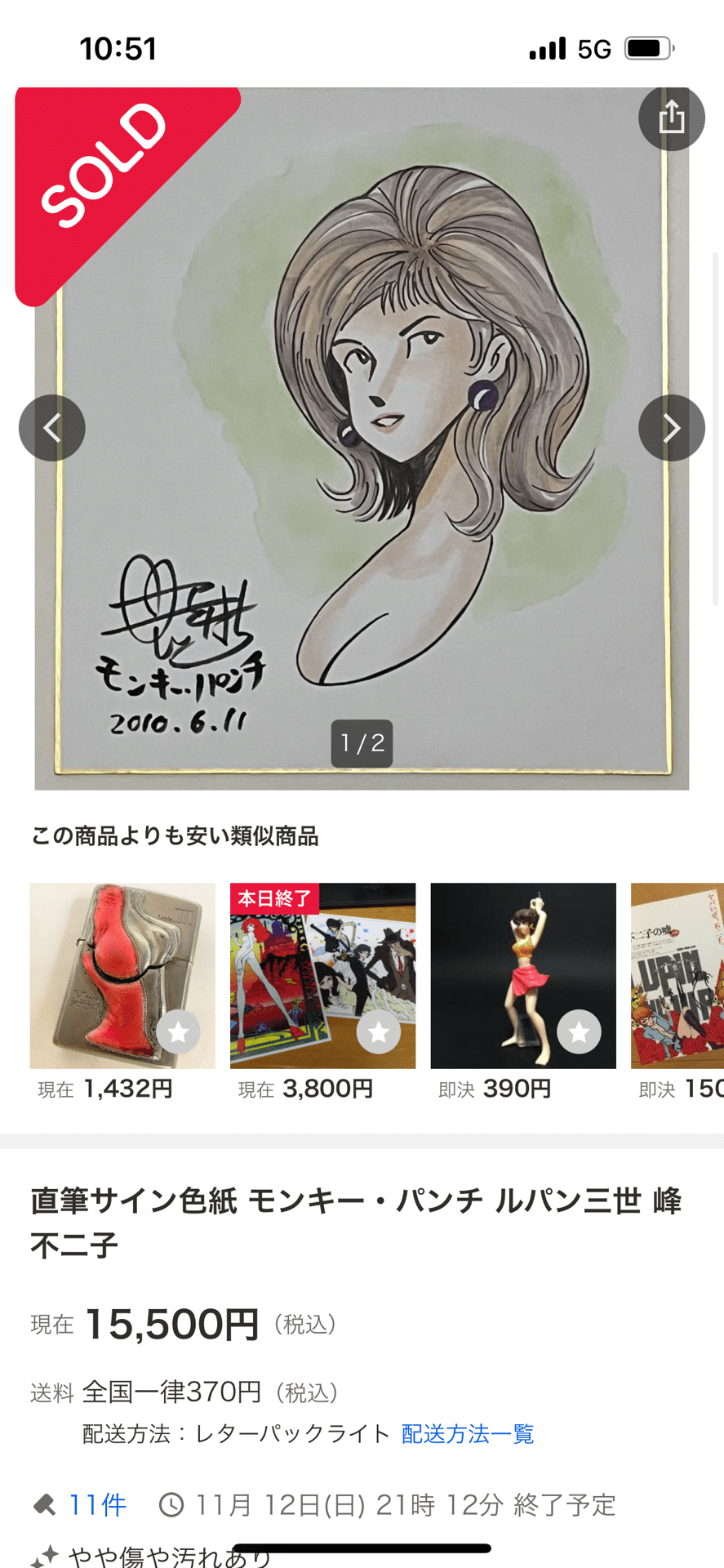Add the 1,432円 item to watchlist
Screen dimensions: 724x1568
178,1032
